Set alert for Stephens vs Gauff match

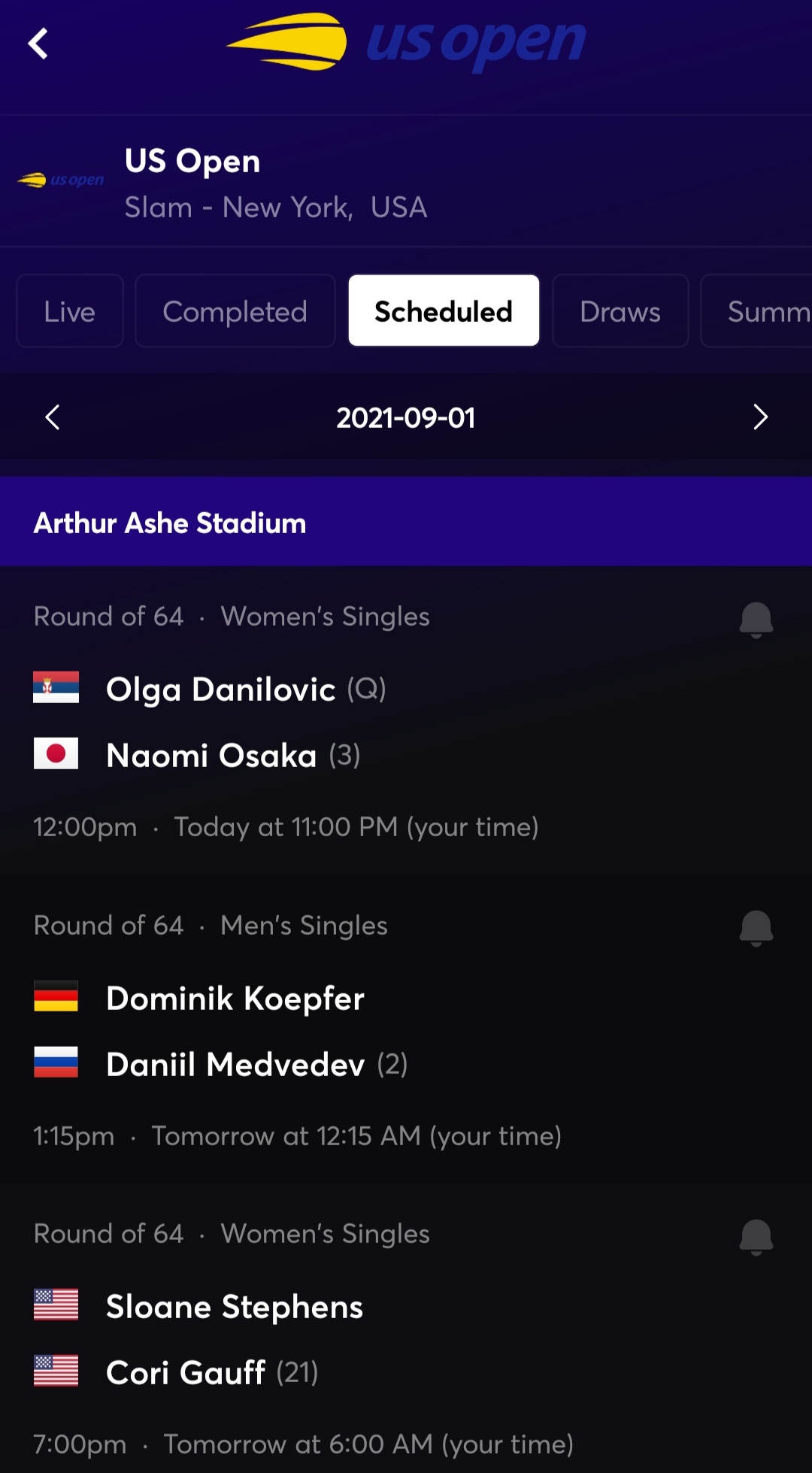tap(756, 1237)
